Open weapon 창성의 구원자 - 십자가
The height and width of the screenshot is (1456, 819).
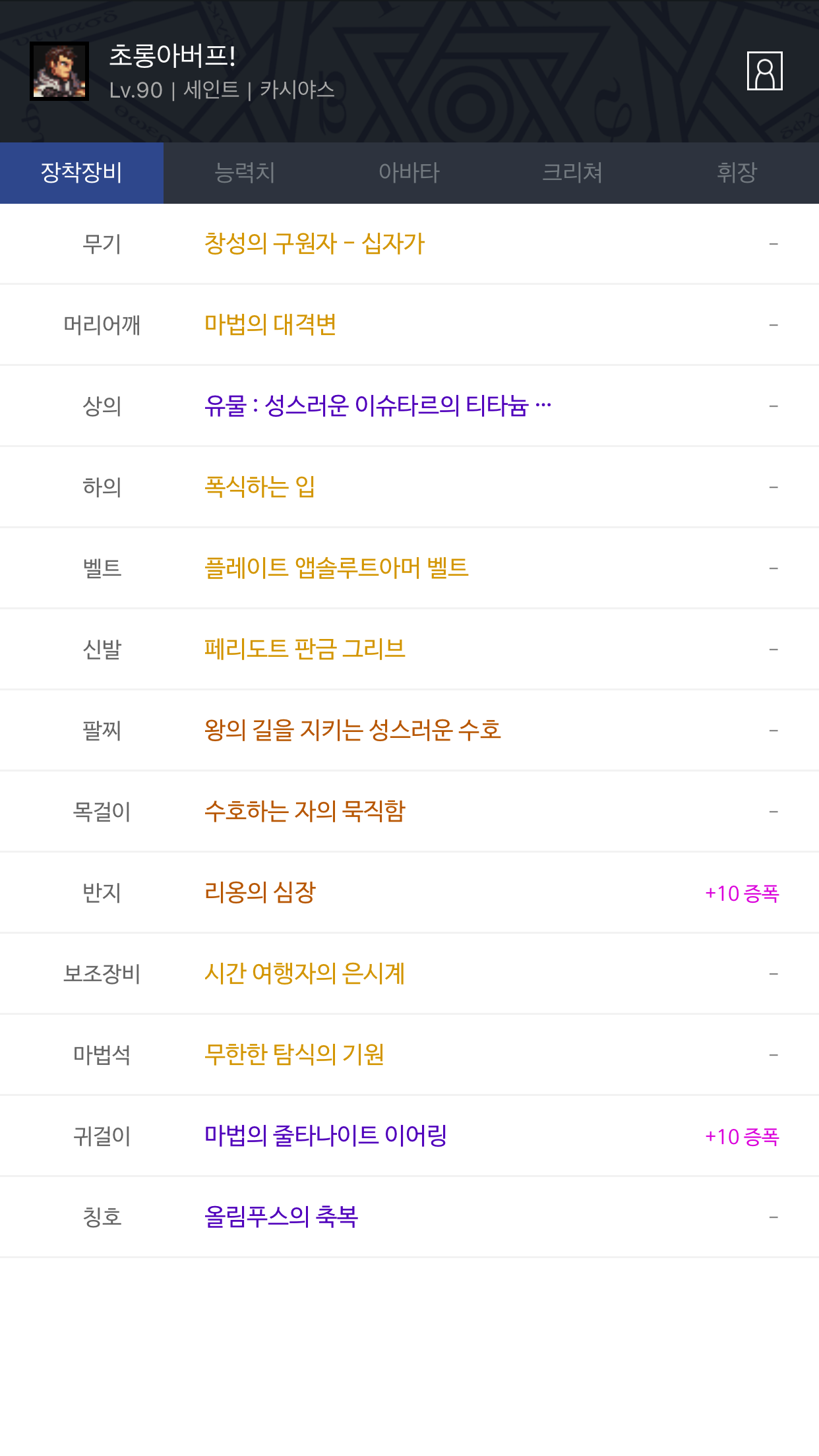pos(315,244)
